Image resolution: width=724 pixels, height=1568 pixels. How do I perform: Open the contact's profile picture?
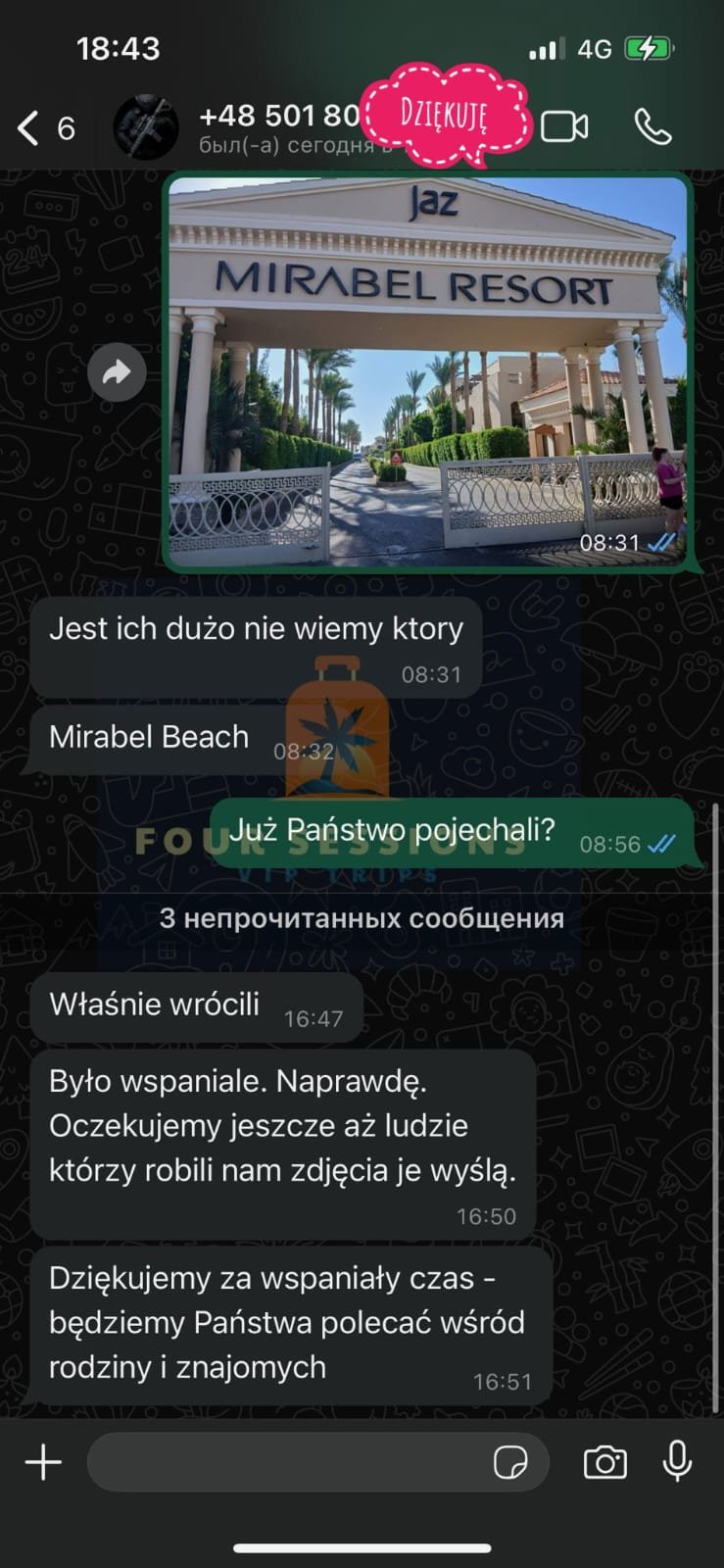[x=146, y=127]
